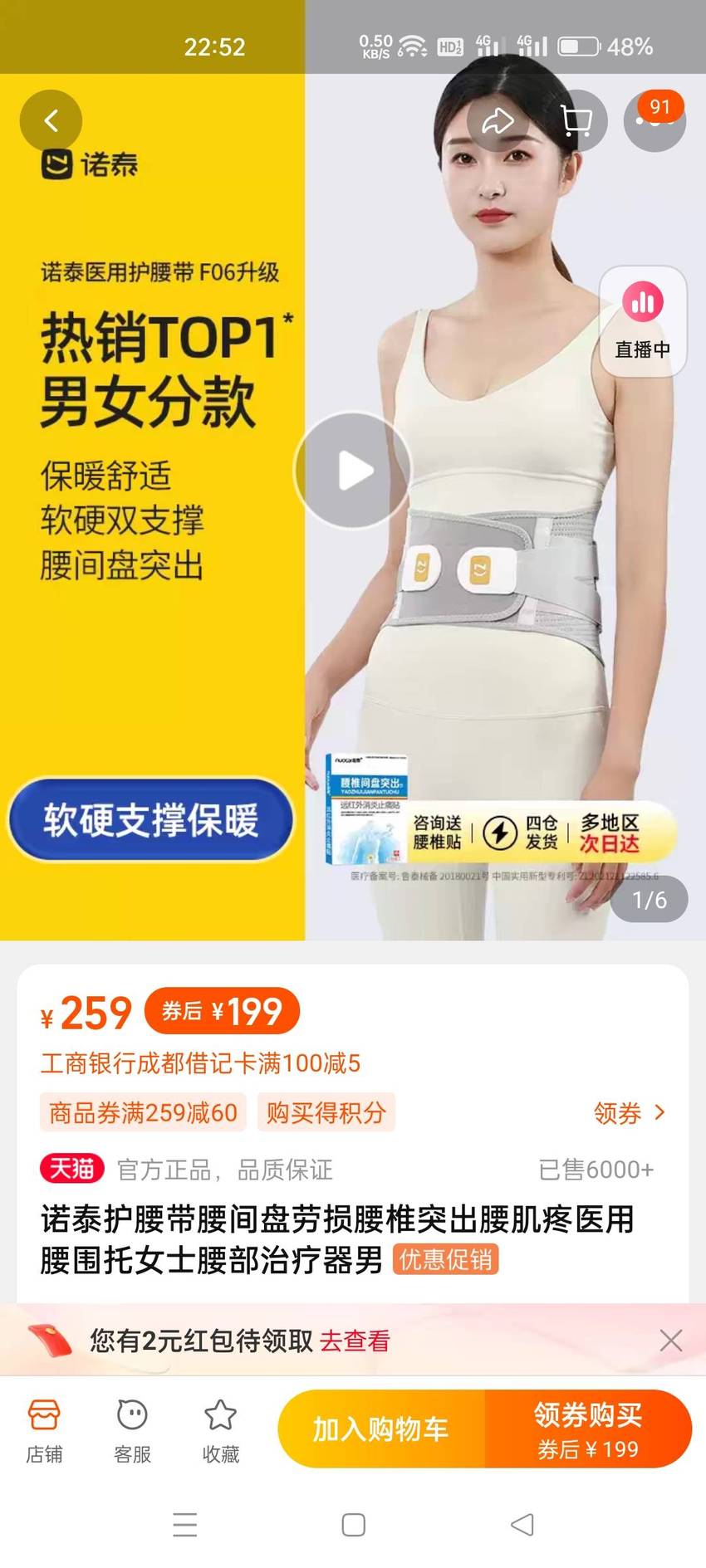The width and height of the screenshot is (706, 1568).
Task: Share this product
Action: pos(498,121)
